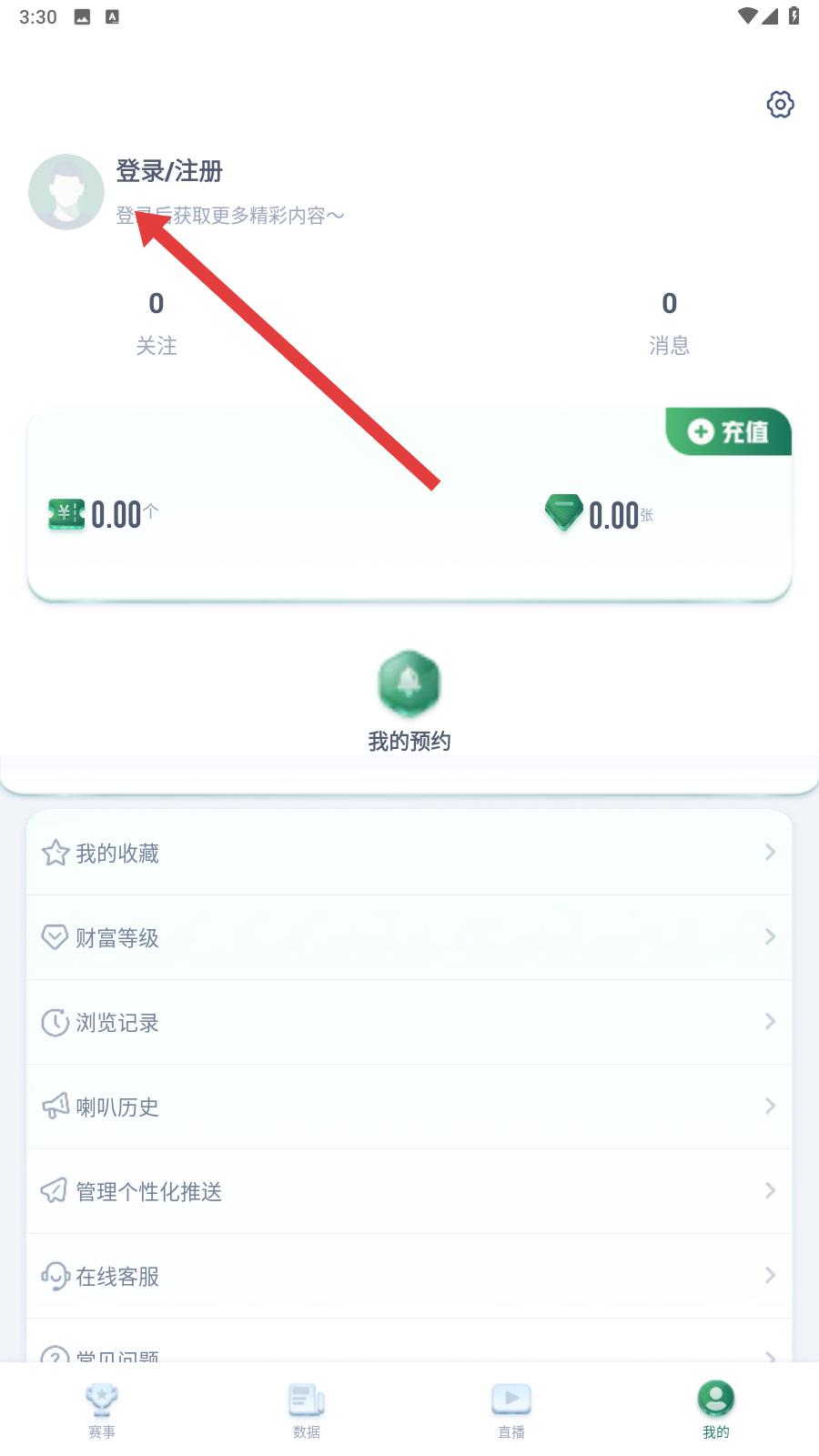Image resolution: width=819 pixels, height=1456 pixels.
Task: Open 喇叭历史 row
Action: click(409, 1107)
